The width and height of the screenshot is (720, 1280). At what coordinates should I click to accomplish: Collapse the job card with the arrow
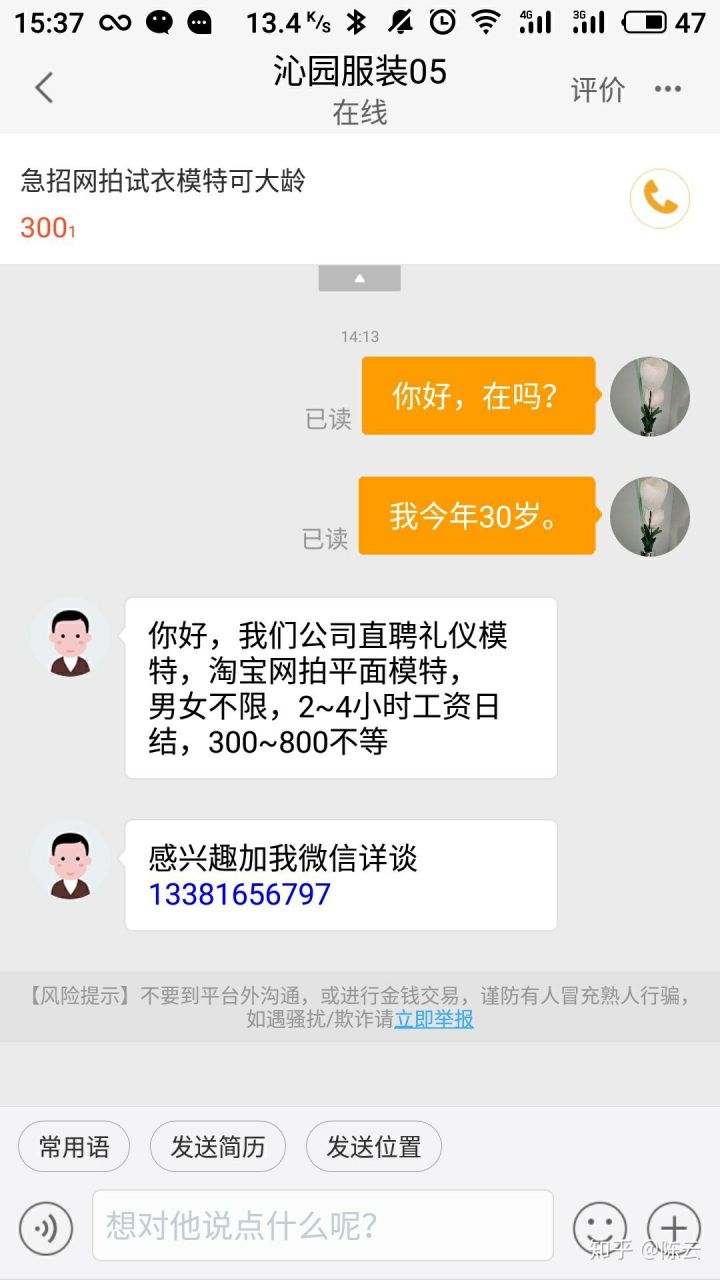pyautogui.click(x=359, y=278)
